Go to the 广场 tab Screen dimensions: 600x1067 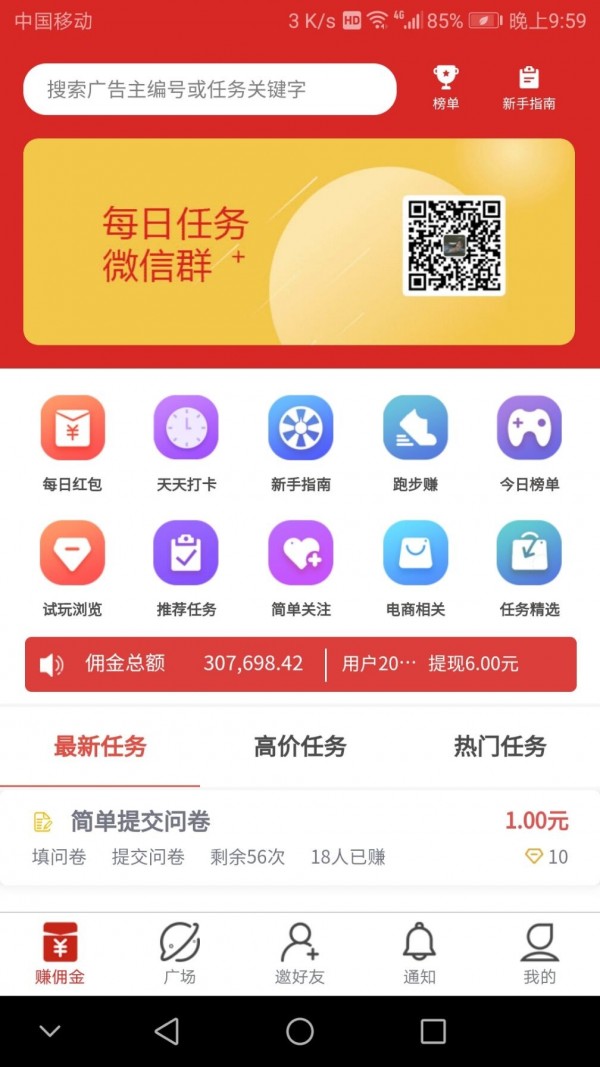tap(180, 954)
